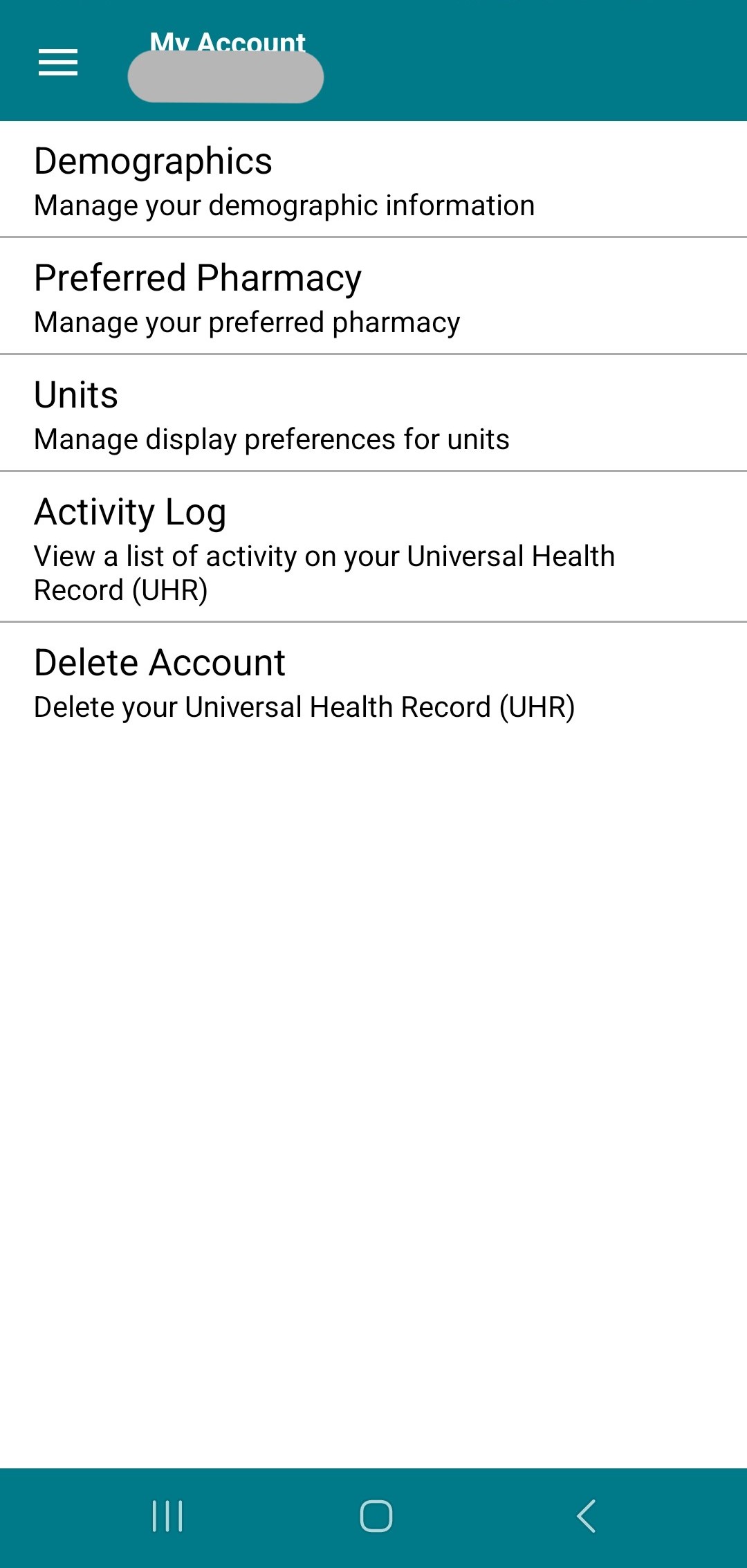Tap the My Account header title

click(228, 43)
